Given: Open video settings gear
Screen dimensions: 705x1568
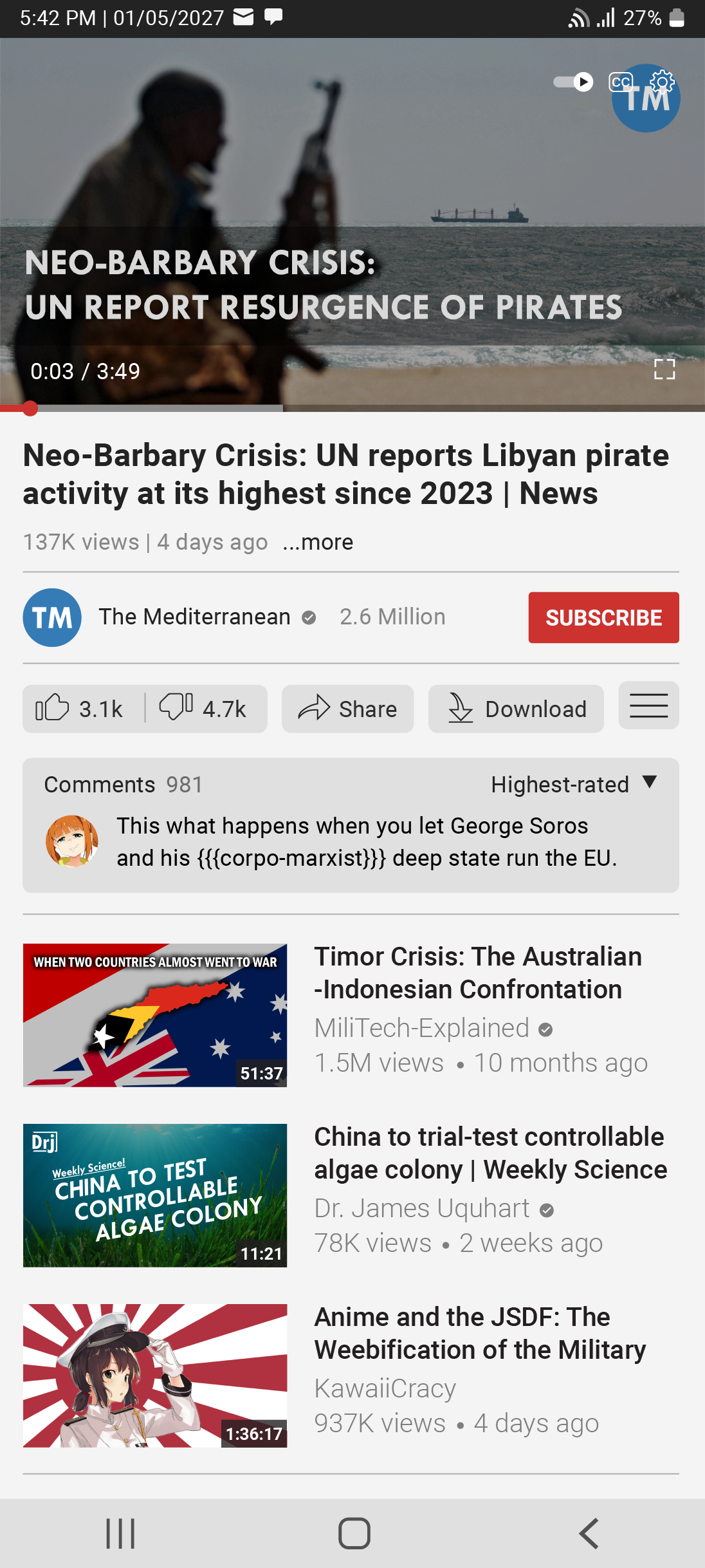Looking at the screenshot, I should (x=662, y=82).
